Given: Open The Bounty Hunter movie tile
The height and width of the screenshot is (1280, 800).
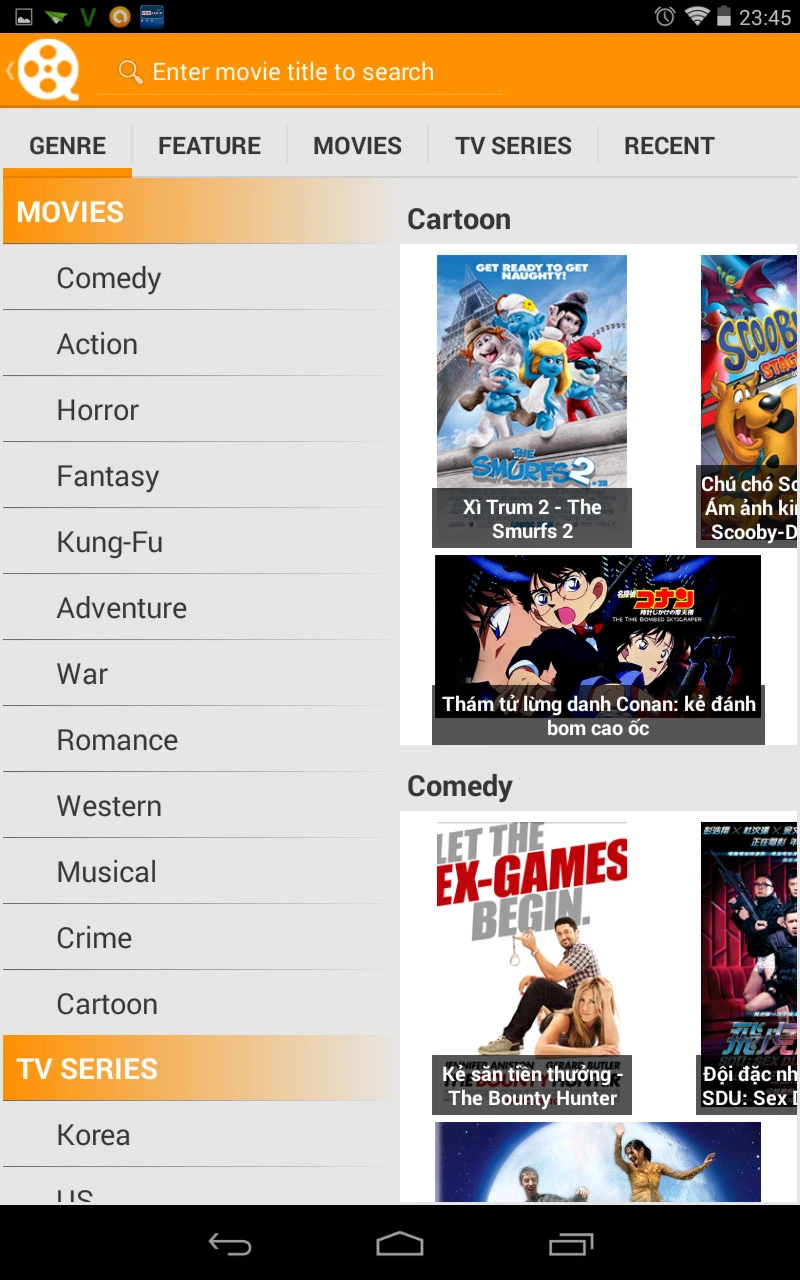Looking at the screenshot, I should tap(531, 960).
